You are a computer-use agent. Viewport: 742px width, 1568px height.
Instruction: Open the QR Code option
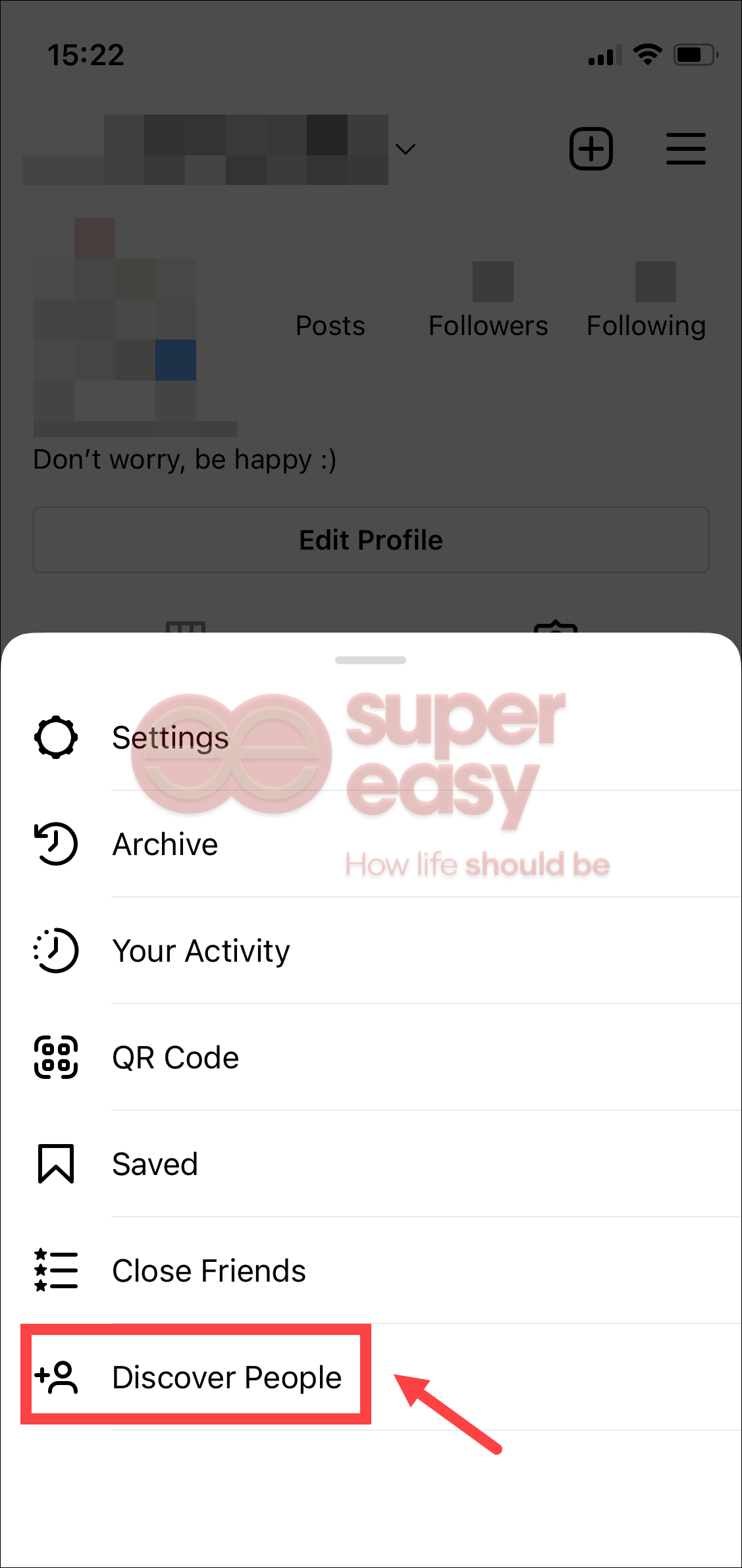[175, 1057]
